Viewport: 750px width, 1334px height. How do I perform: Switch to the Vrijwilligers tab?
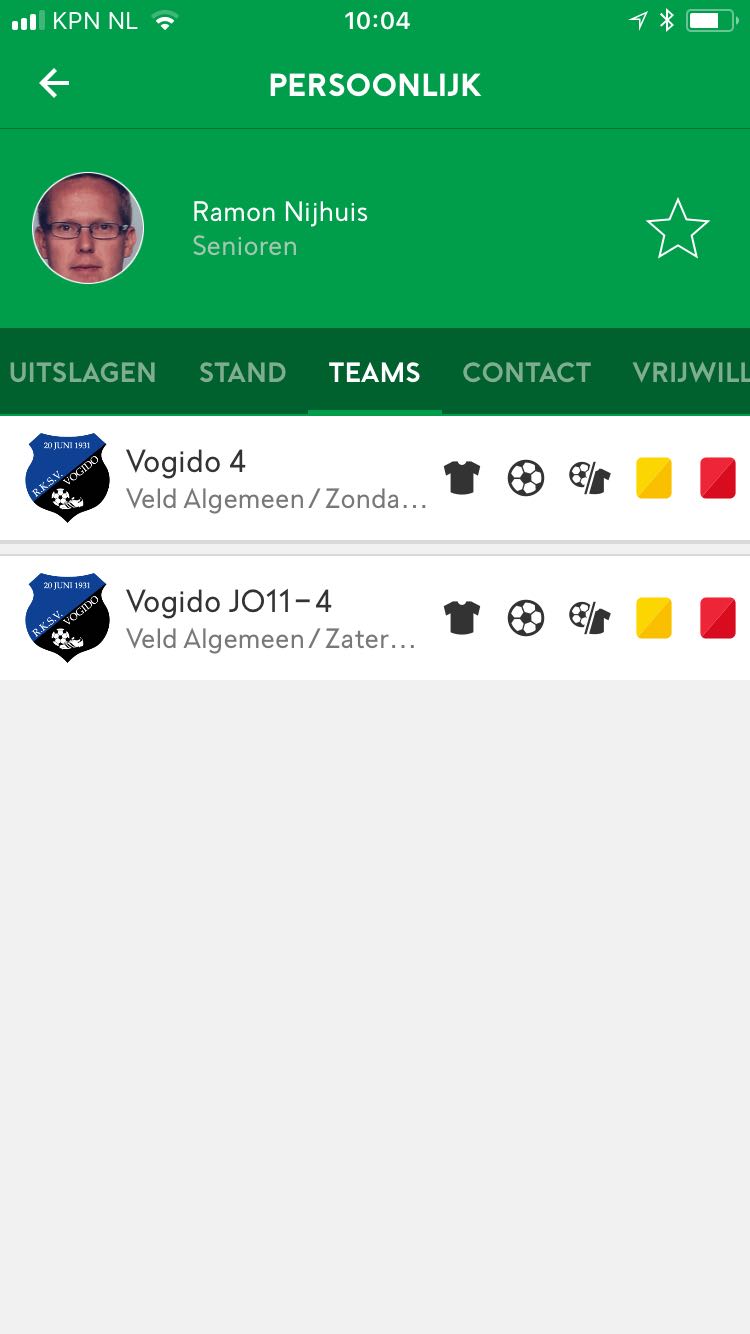pos(690,373)
